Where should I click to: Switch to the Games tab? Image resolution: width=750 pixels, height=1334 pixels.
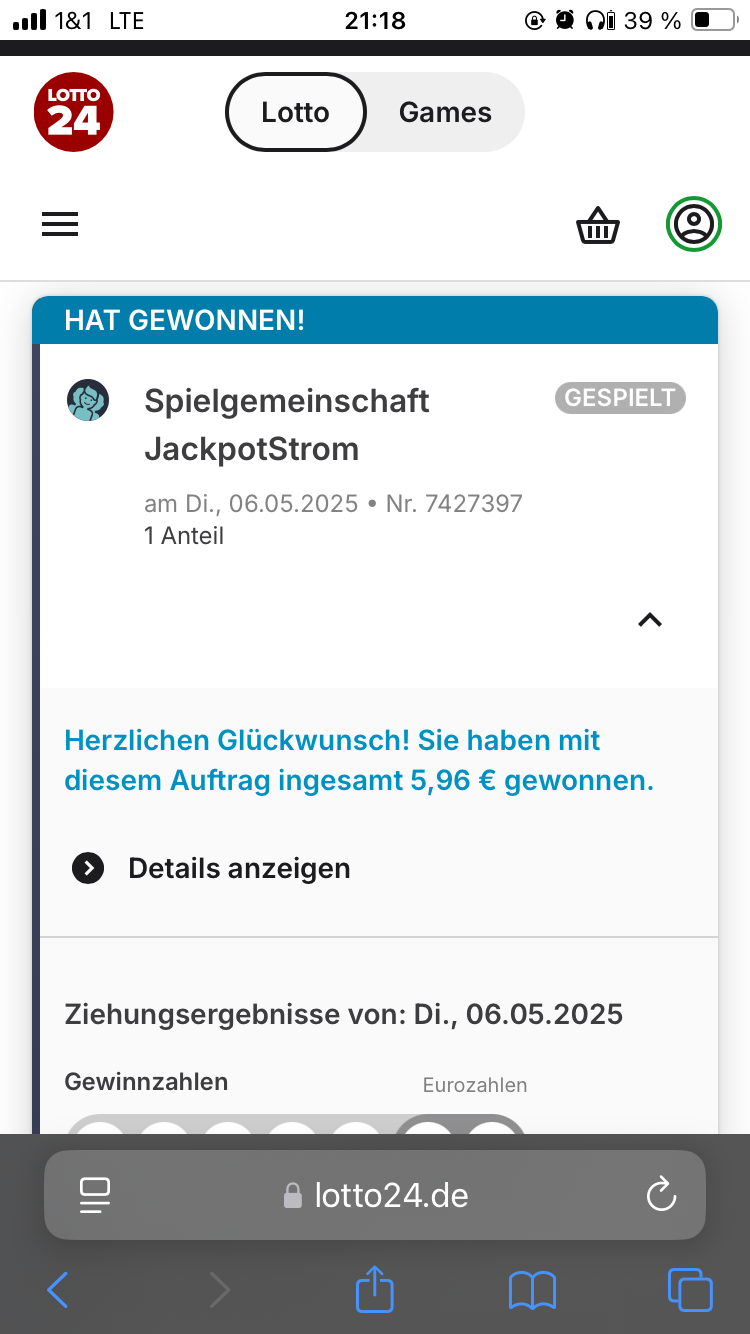(x=445, y=112)
